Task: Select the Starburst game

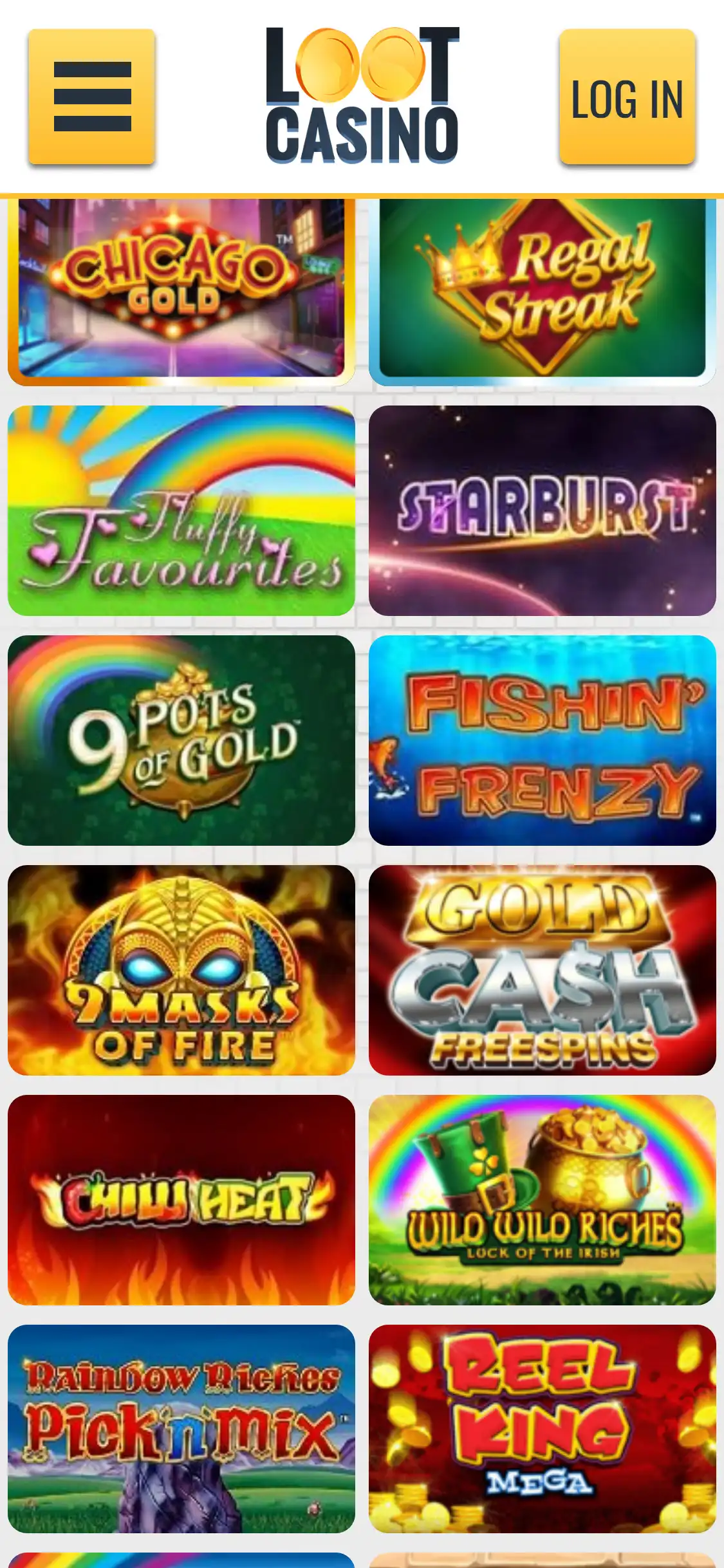Action: pos(544,509)
